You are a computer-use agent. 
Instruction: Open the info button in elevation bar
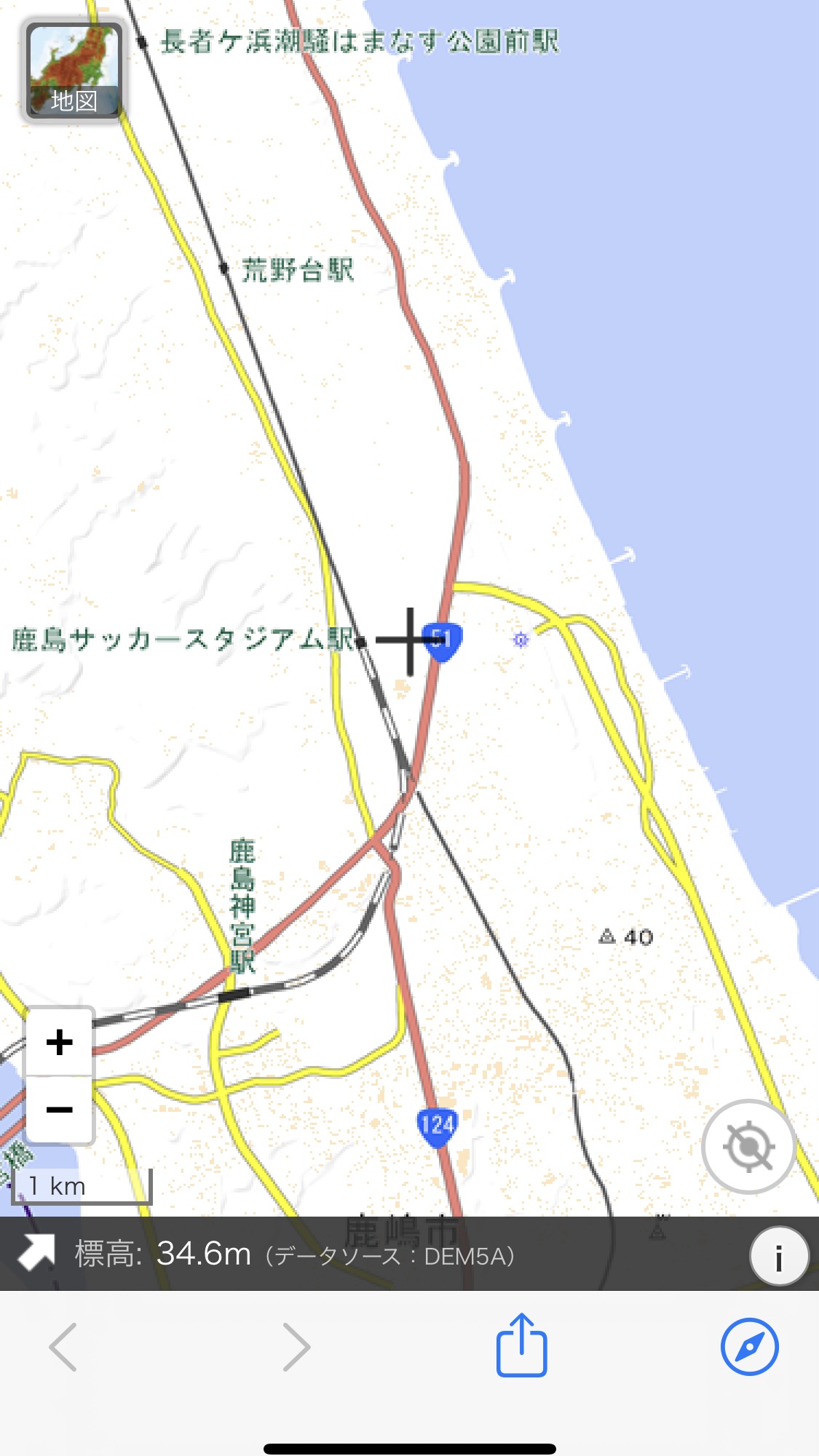[778, 1257]
